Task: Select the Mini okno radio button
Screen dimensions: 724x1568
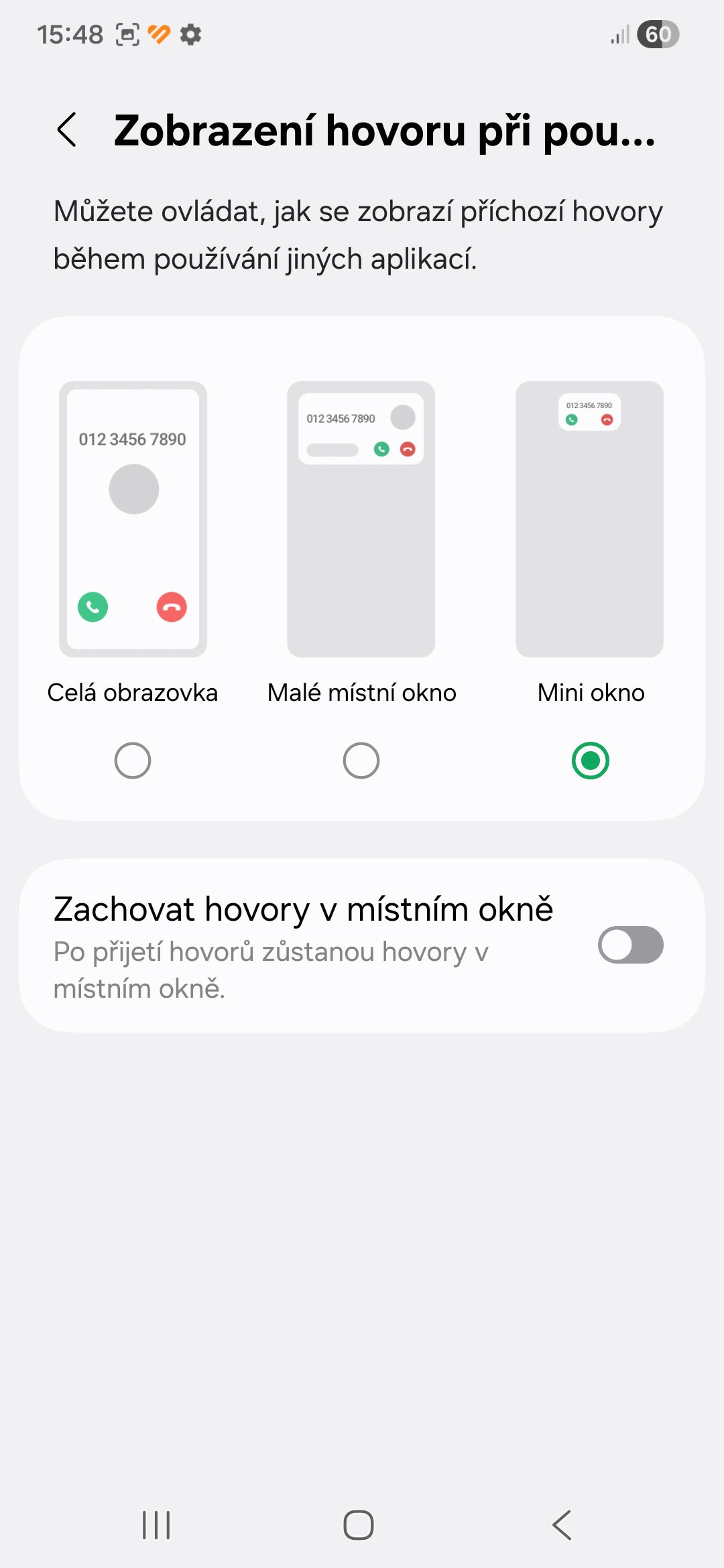Action: coord(591,761)
